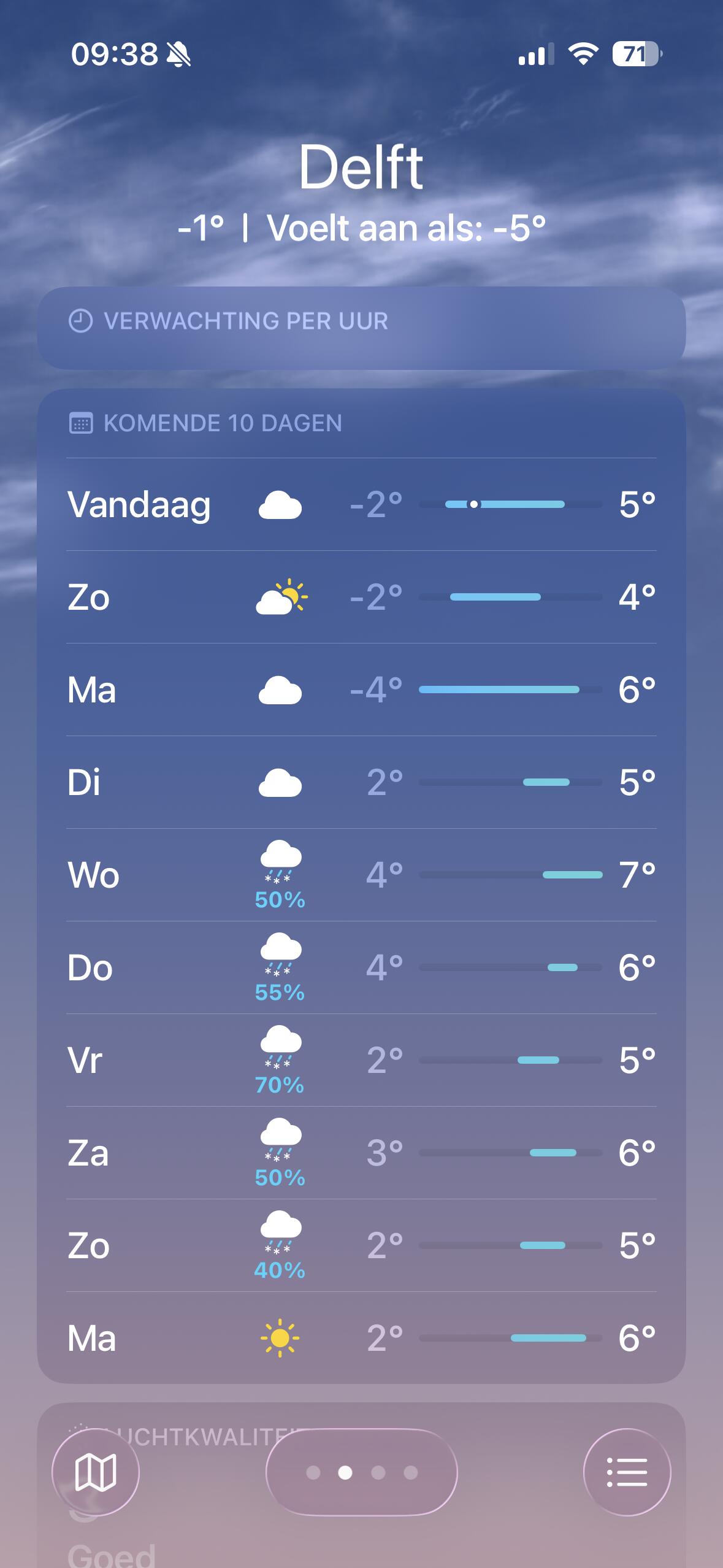View the Di forecast details
Screen dimensions: 723x1568
361,782
